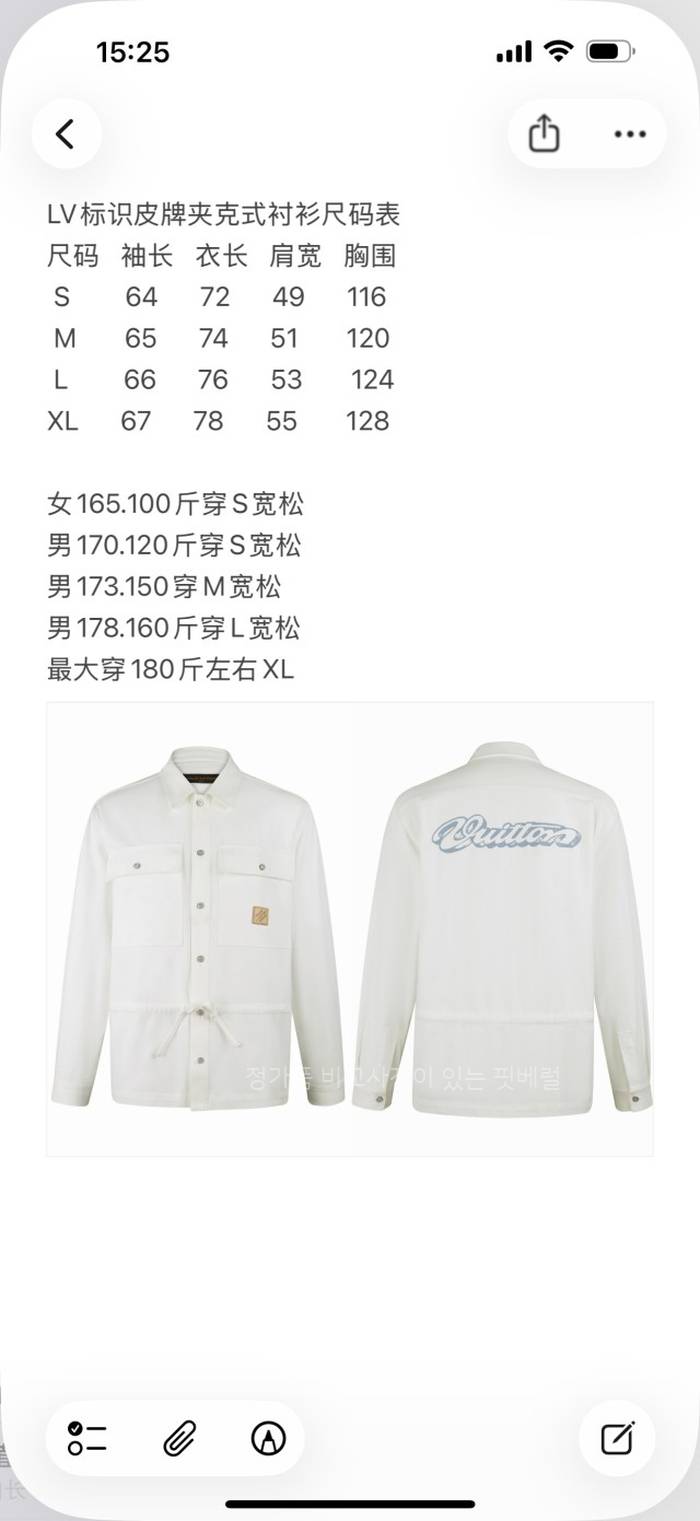Share this note

(543, 134)
